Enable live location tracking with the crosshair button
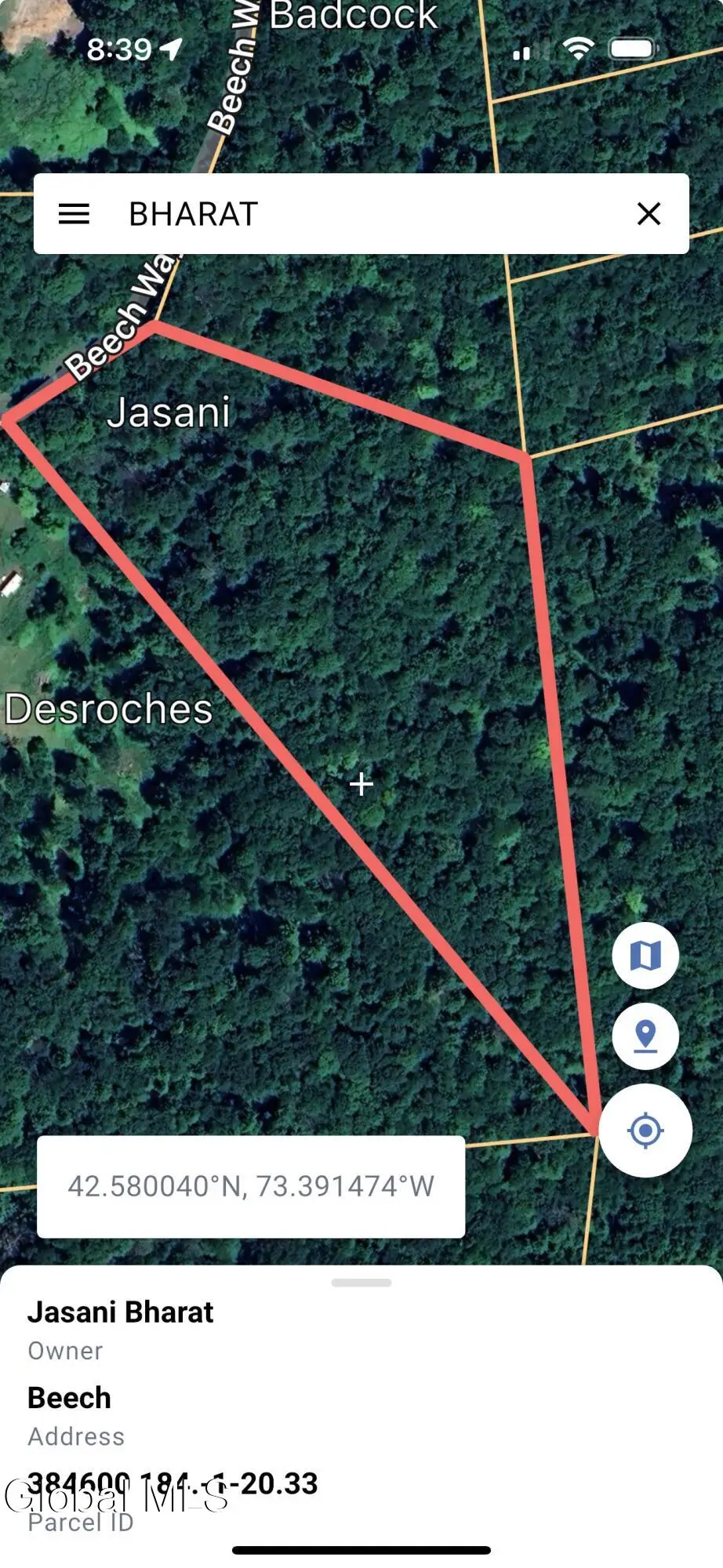 [645, 1129]
